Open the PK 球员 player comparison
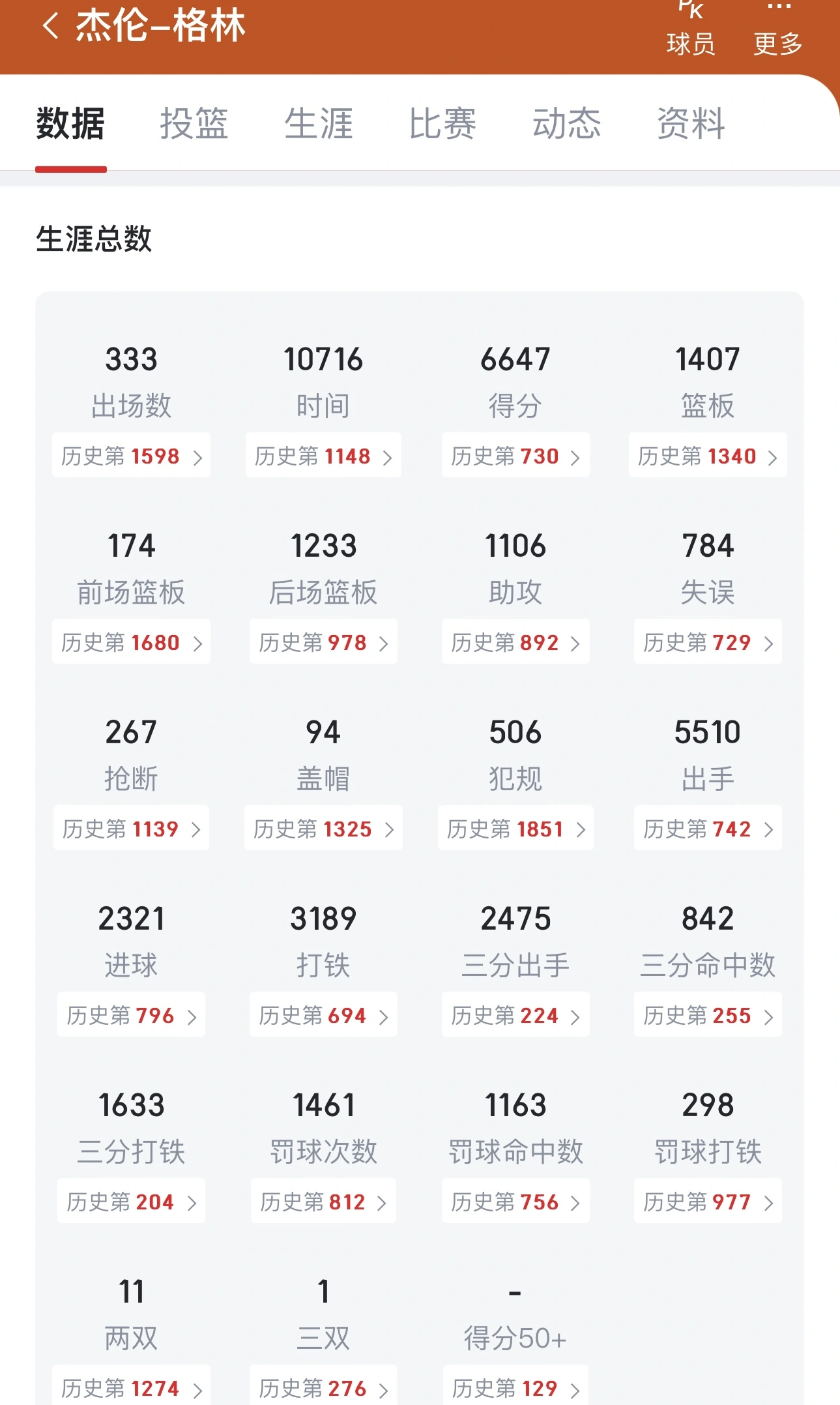This screenshot has width=840, height=1405. coord(692,26)
